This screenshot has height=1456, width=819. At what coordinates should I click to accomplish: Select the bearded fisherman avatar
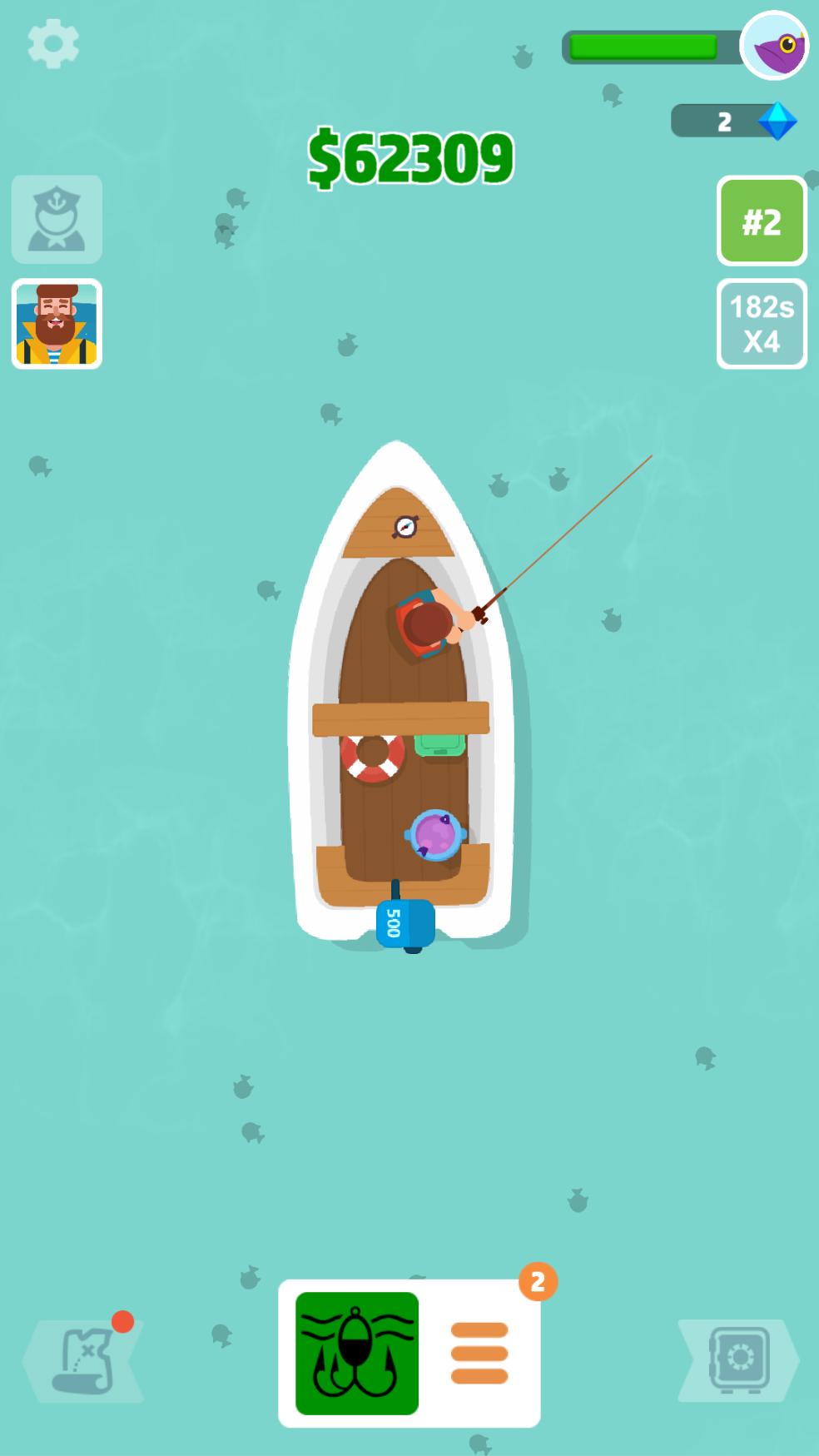pyautogui.click(x=57, y=324)
